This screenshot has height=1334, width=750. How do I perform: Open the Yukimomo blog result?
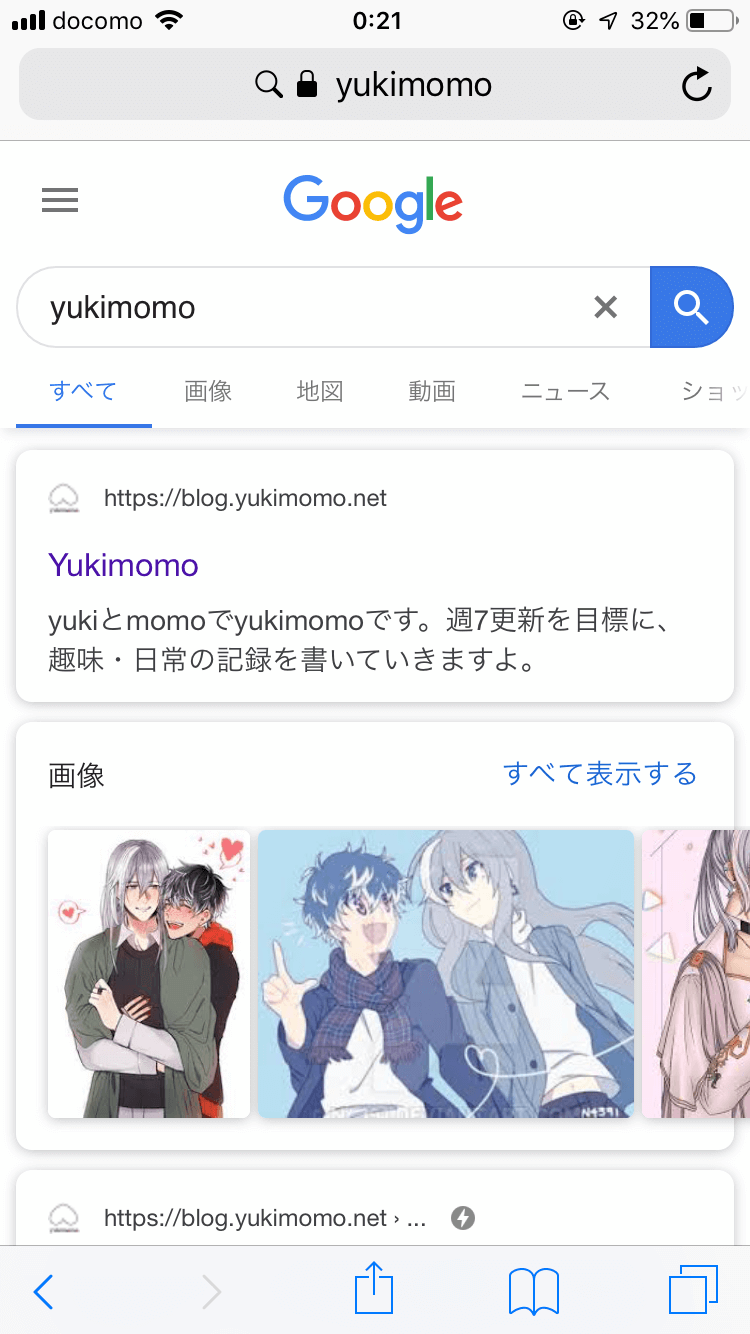pos(123,565)
